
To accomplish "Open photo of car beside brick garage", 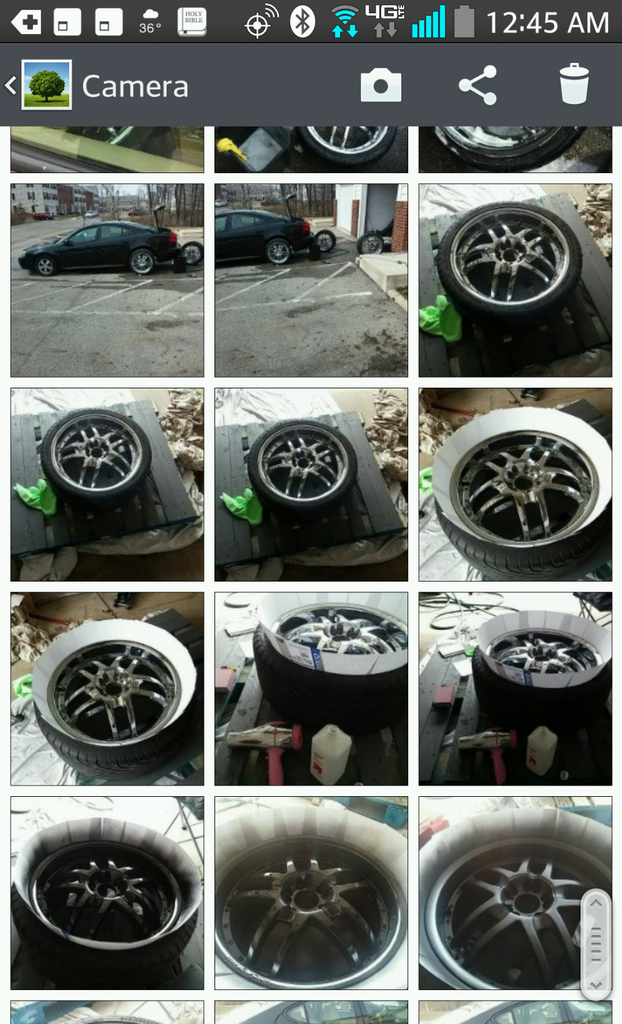I will tap(311, 280).
